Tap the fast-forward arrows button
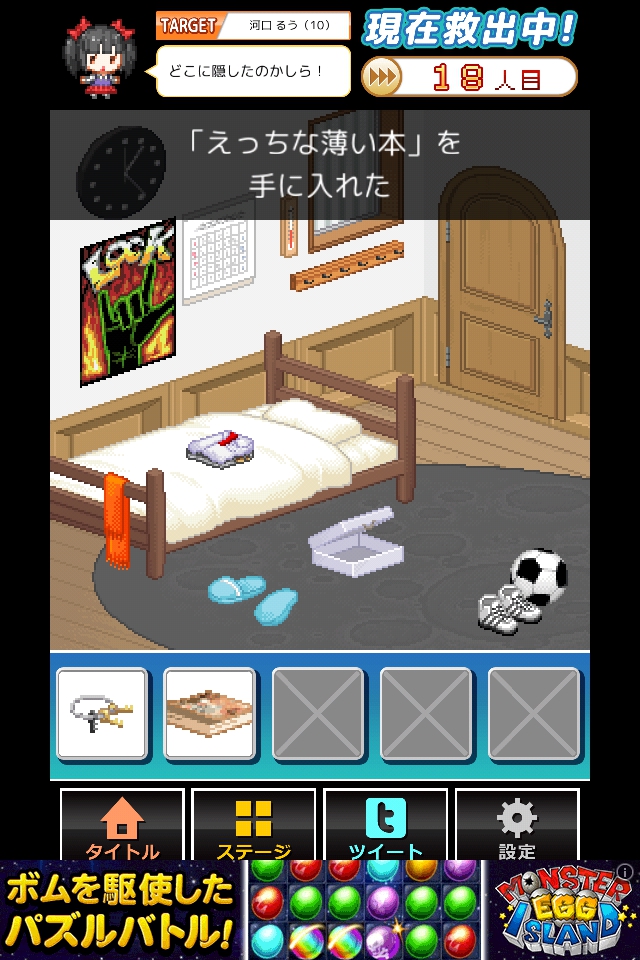640x960 pixels. pyautogui.click(x=382, y=77)
